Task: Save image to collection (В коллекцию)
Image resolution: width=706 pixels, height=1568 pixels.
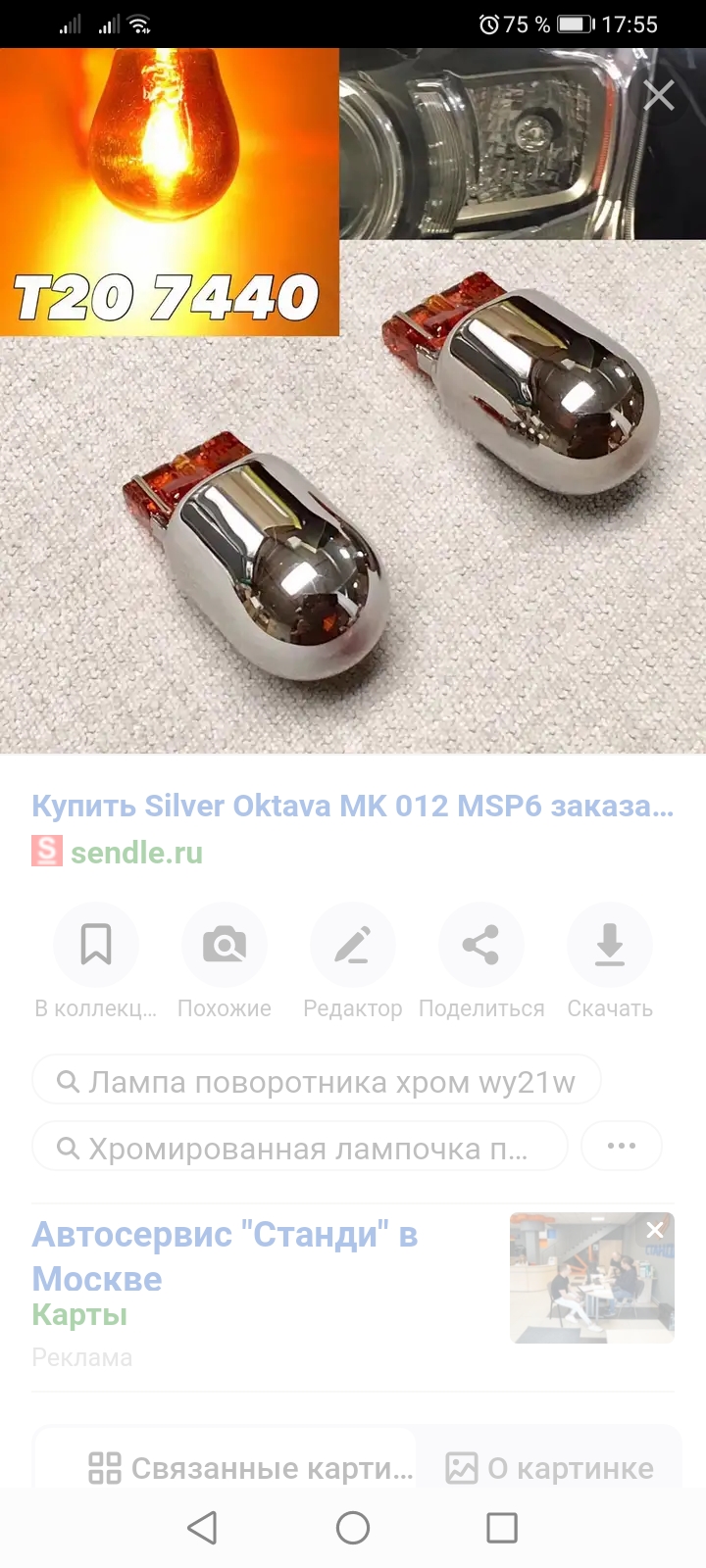Action: pyautogui.click(x=95, y=945)
